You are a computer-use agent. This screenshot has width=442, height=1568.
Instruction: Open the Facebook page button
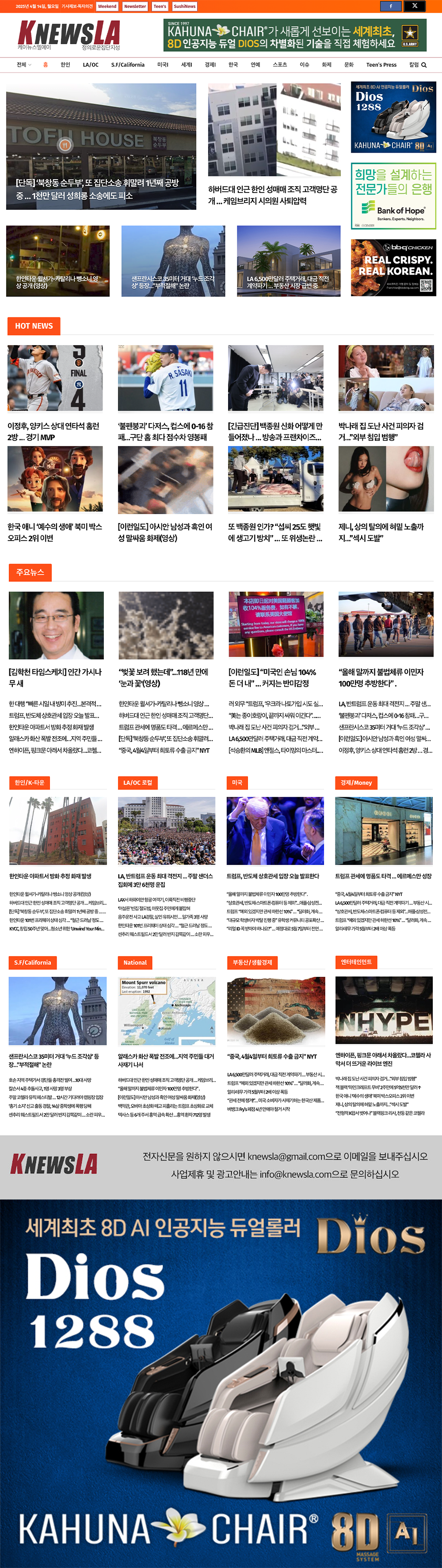tap(390, 6)
